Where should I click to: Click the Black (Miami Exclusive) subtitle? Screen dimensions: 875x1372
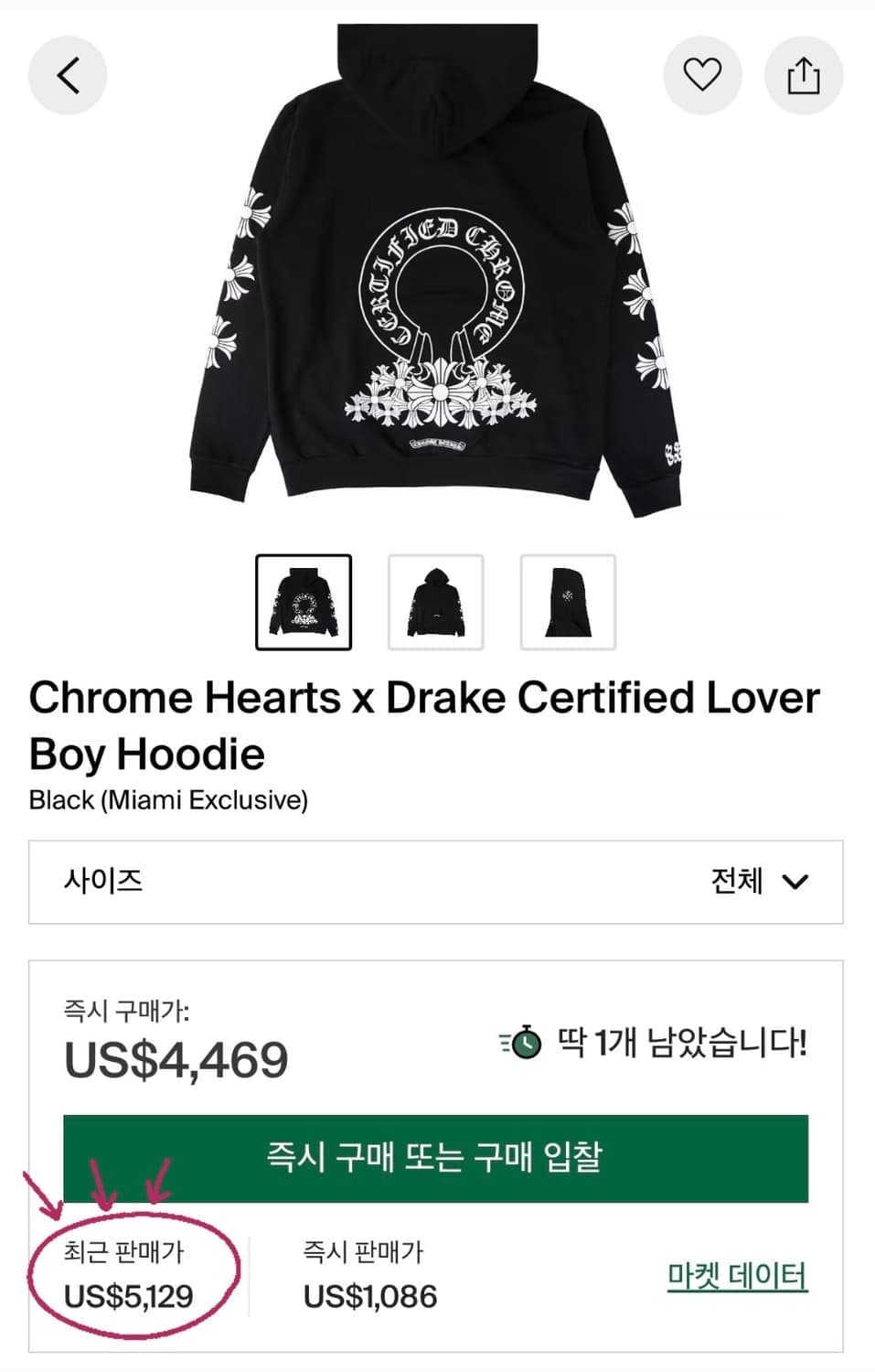168,799
